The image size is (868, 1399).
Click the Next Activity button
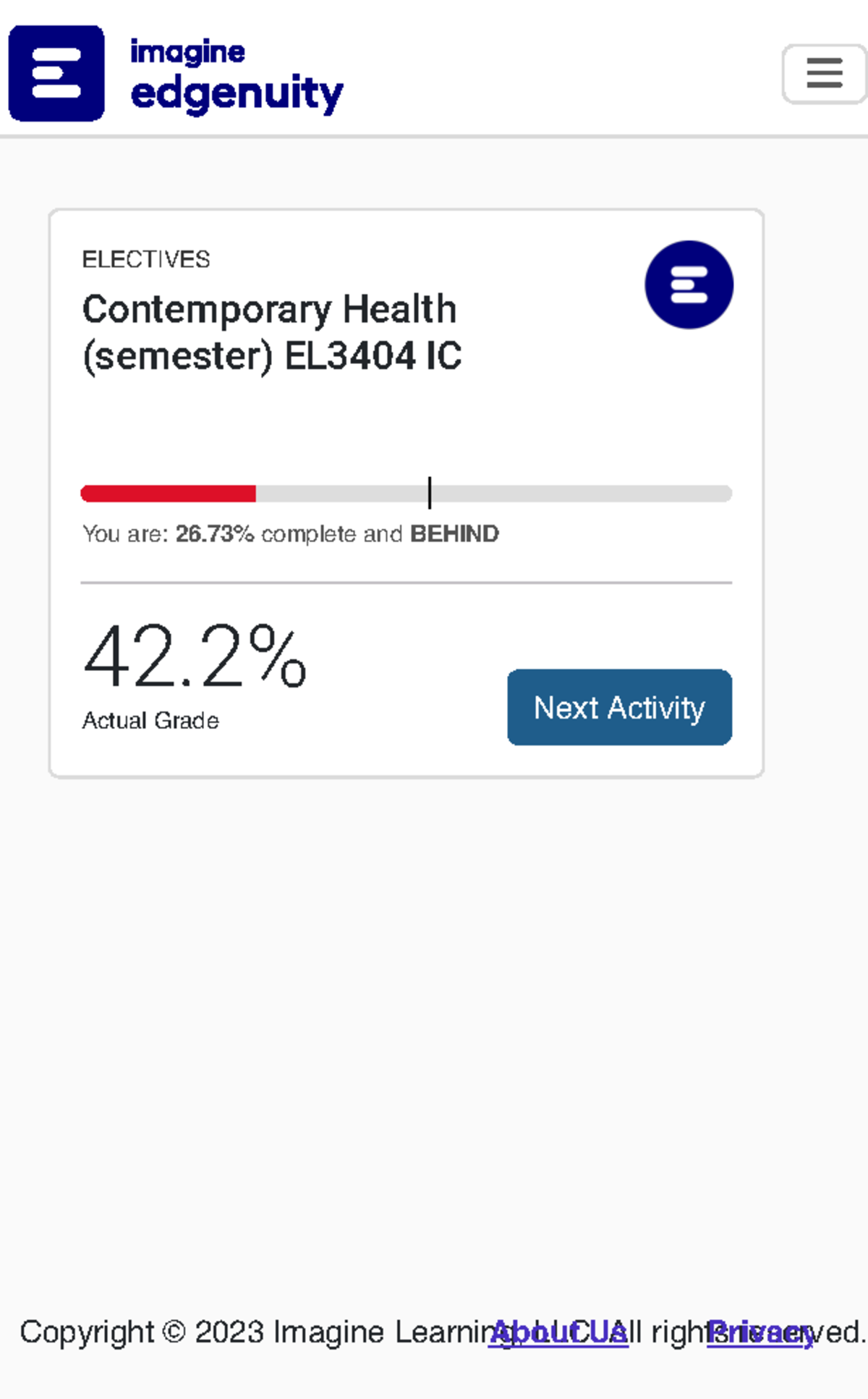[619, 707]
